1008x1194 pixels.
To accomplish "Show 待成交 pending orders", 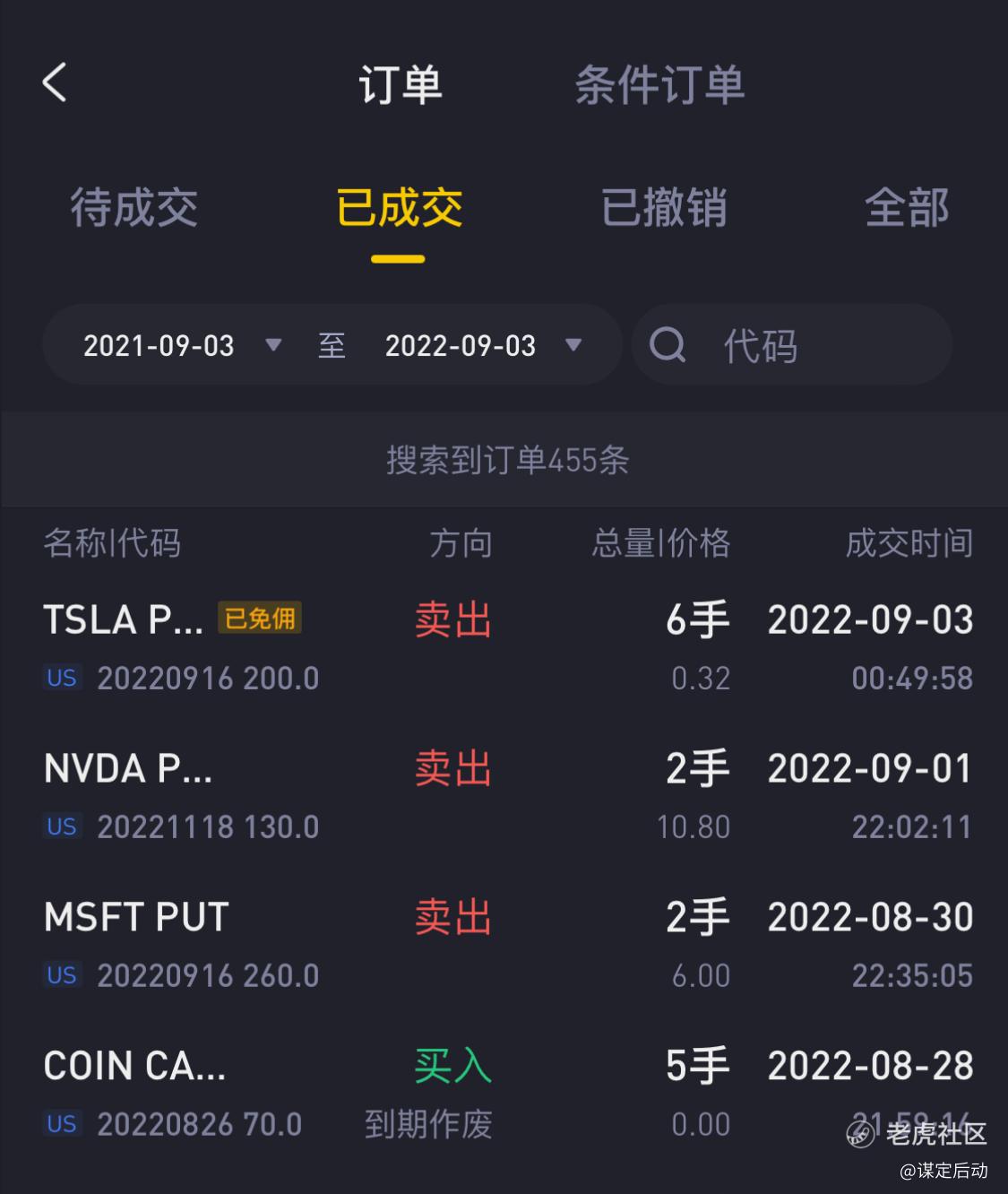I will (134, 208).
